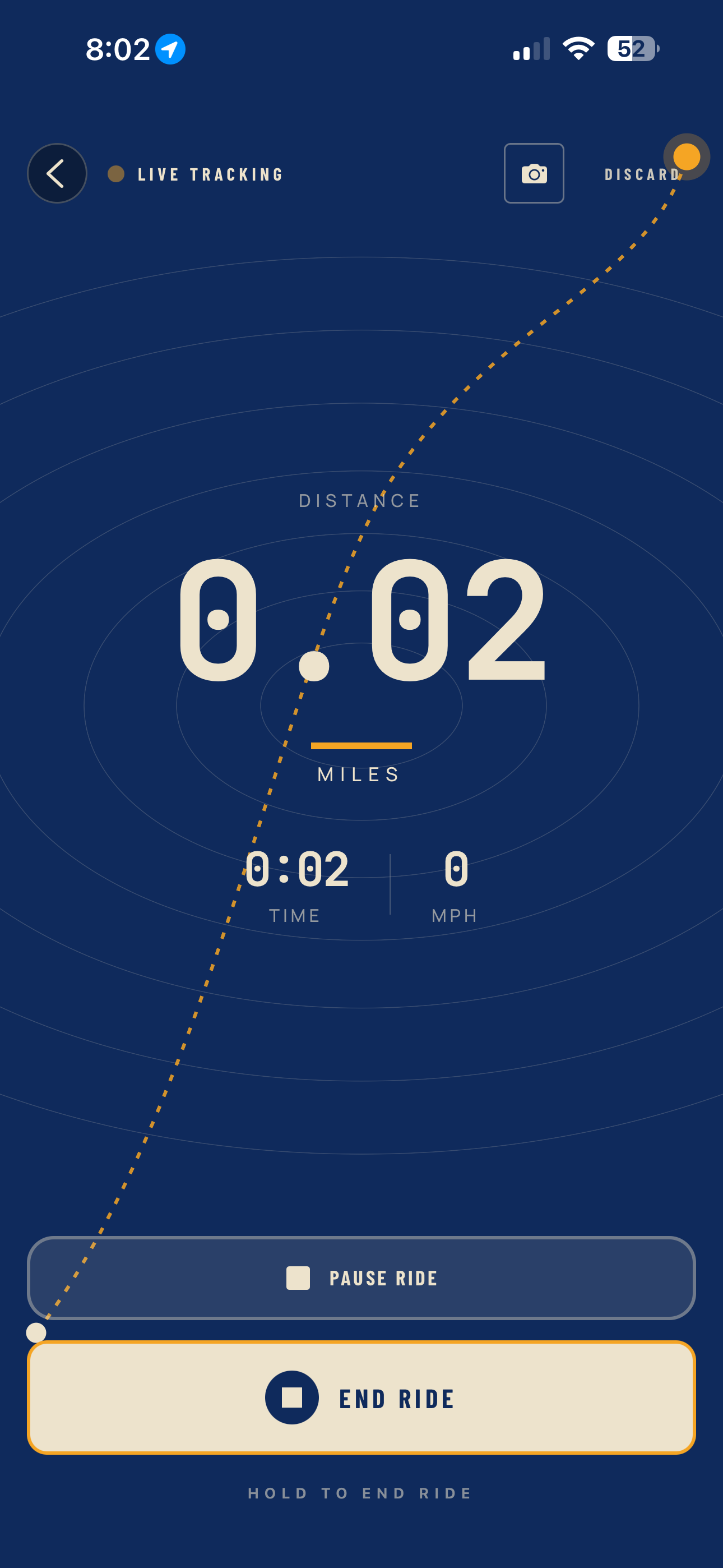
Task: Open the camera to add a photo
Action: pos(534,173)
